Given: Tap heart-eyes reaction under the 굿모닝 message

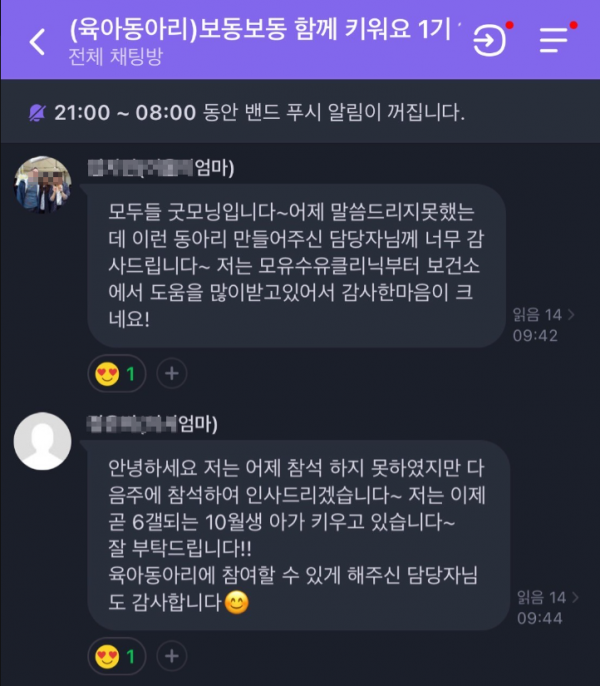Looking at the screenshot, I should pos(117,375).
